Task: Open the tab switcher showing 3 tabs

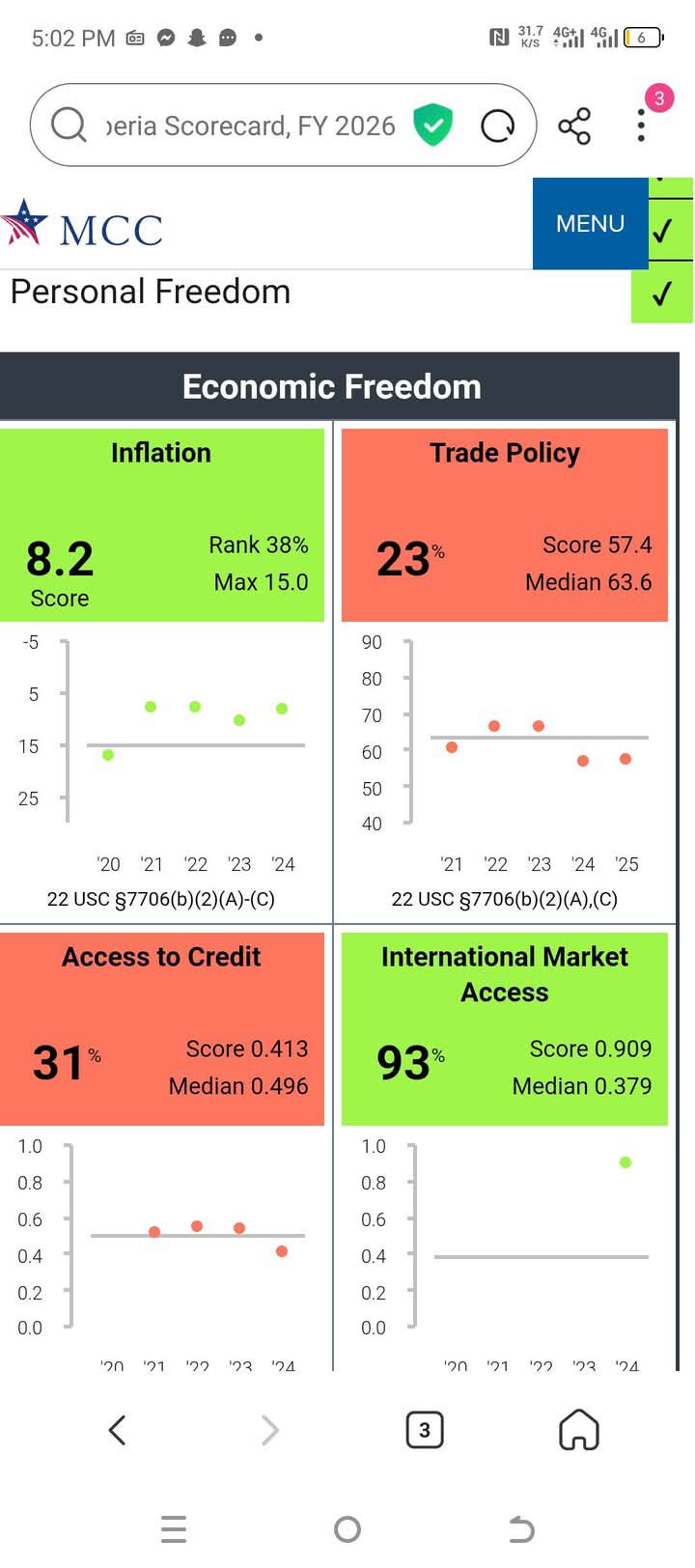Action: [x=425, y=1430]
